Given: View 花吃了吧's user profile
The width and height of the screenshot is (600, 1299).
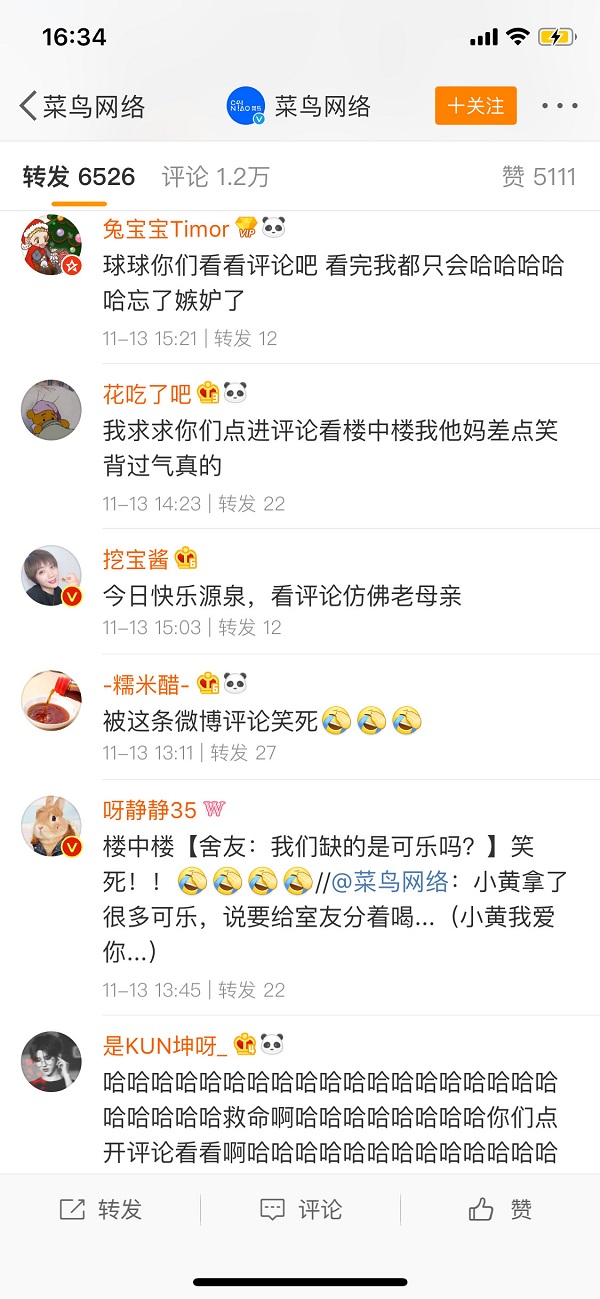Looking at the screenshot, I should tap(147, 393).
